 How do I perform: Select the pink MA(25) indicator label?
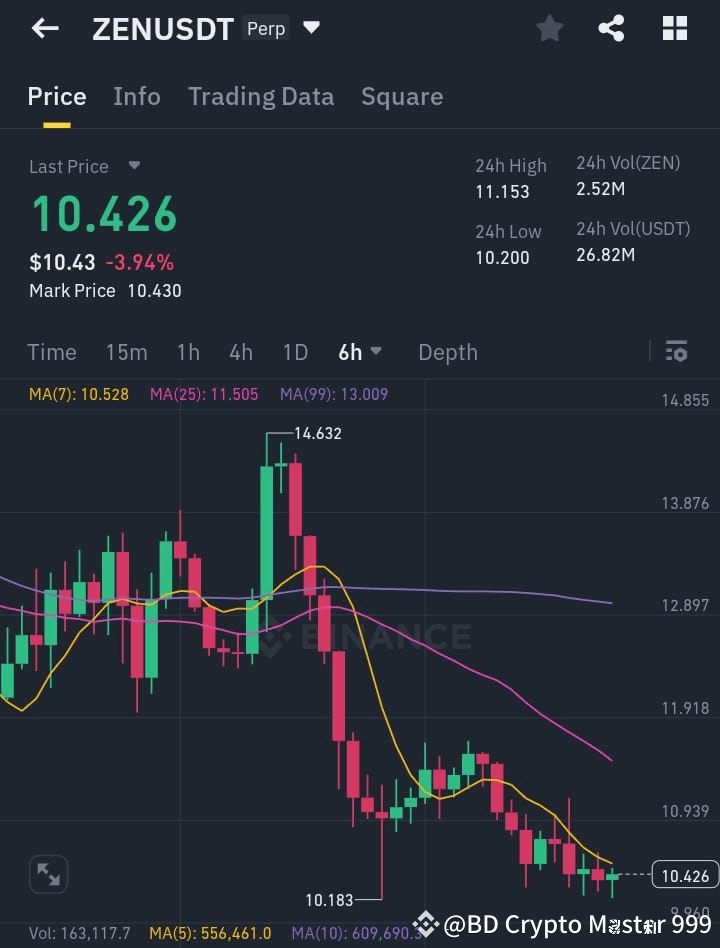[203, 394]
